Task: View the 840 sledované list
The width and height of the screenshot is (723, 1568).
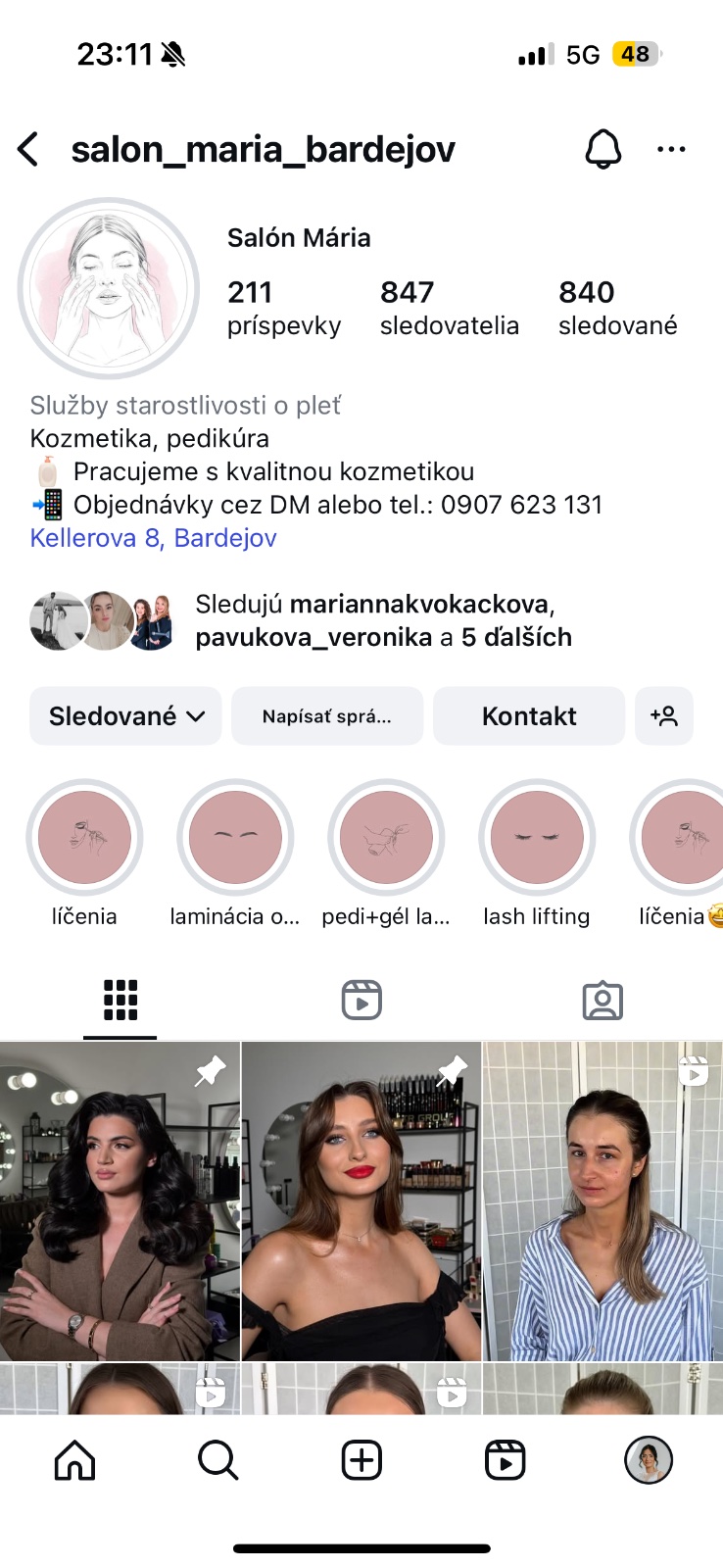Action: [x=617, y=307]
